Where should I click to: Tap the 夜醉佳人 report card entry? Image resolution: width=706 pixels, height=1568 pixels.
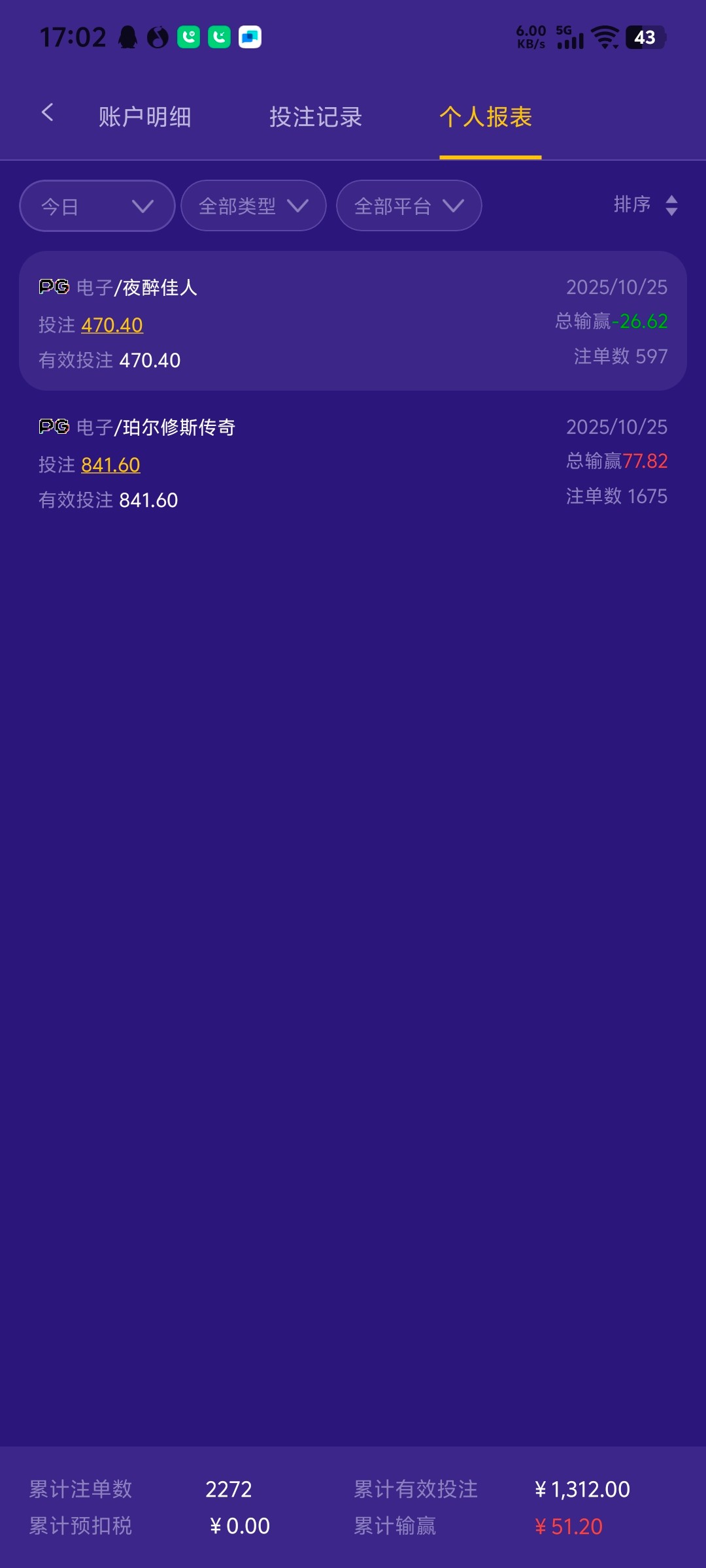(x=353, y=320)
